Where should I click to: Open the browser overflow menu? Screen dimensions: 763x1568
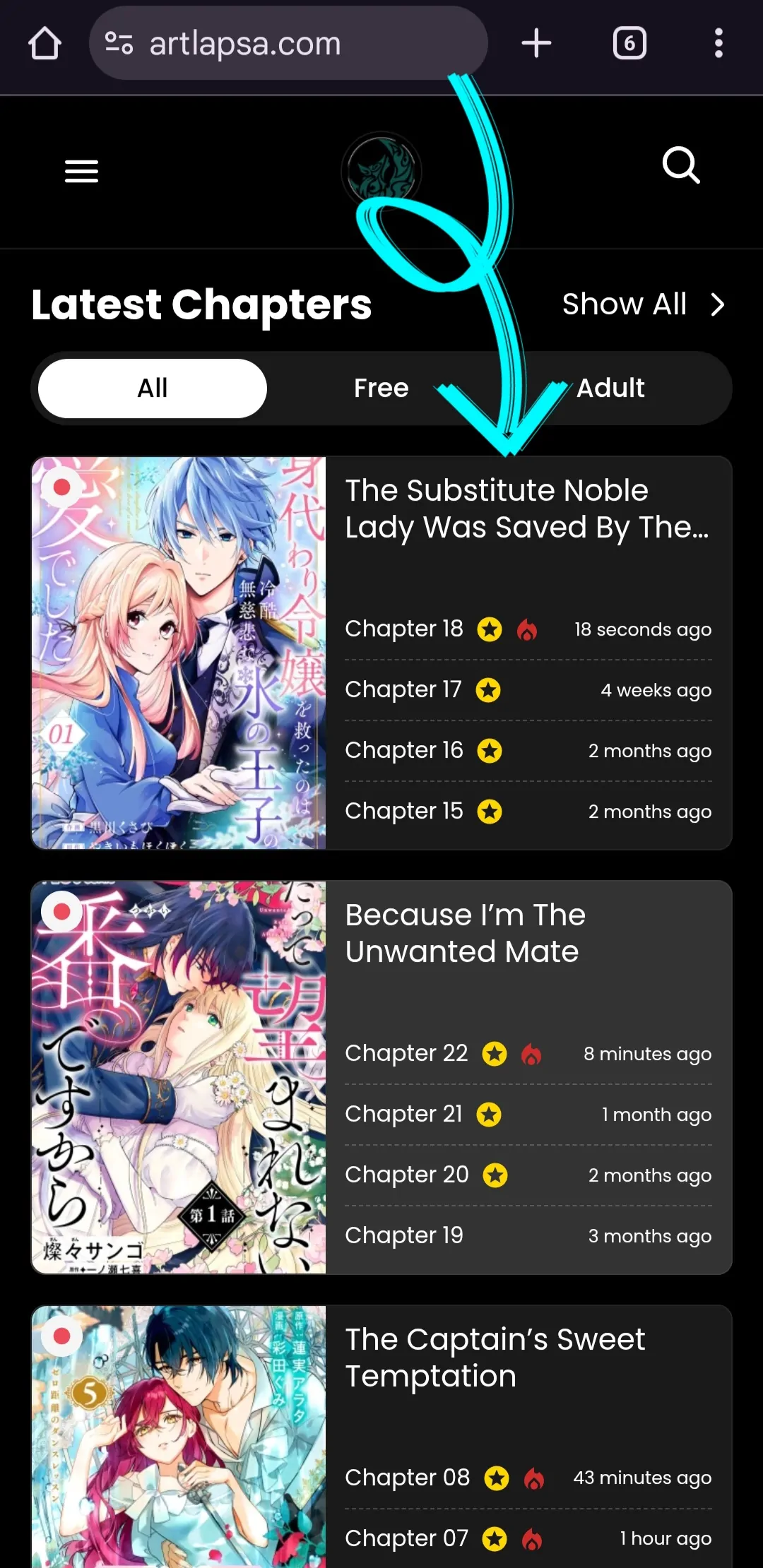tap(718, 43)
